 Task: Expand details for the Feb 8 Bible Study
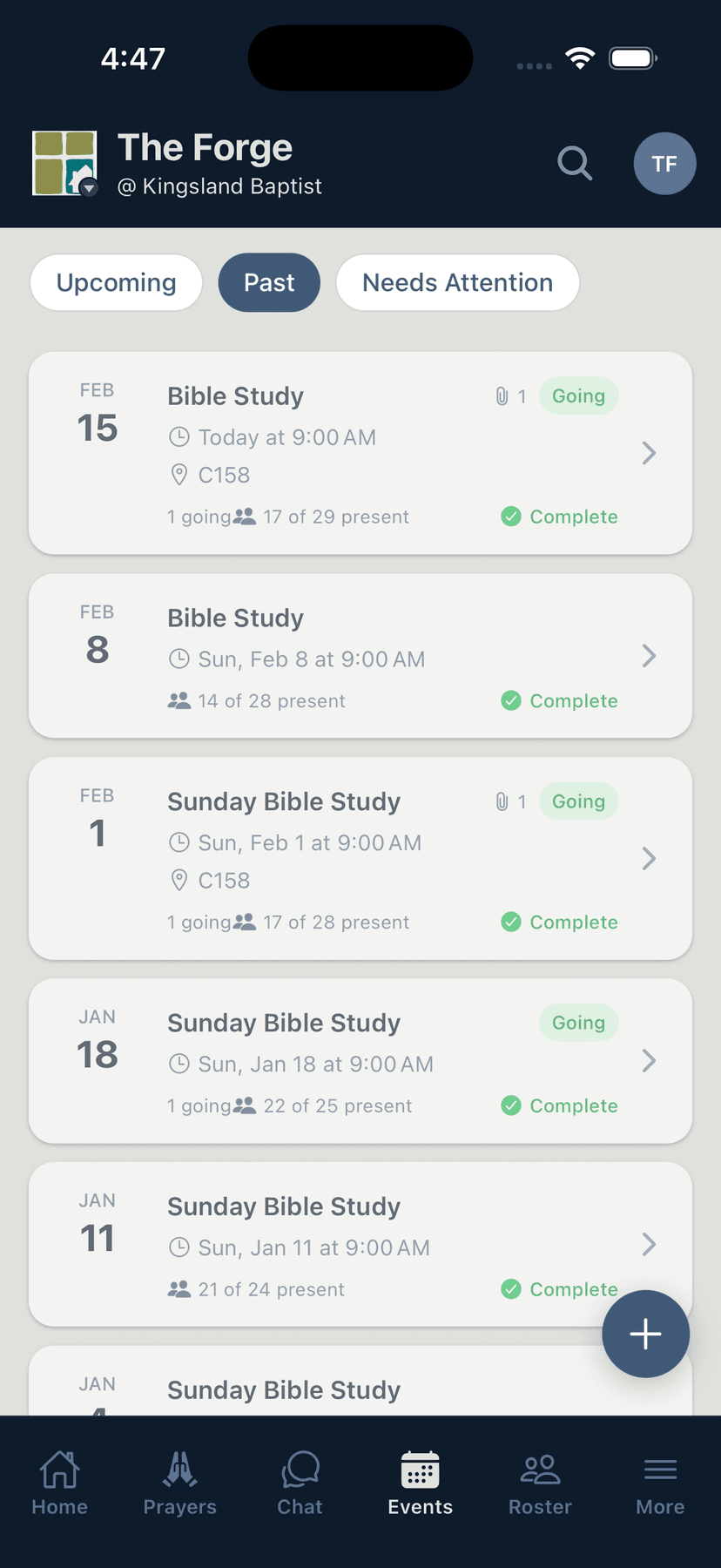coord(649,656)
